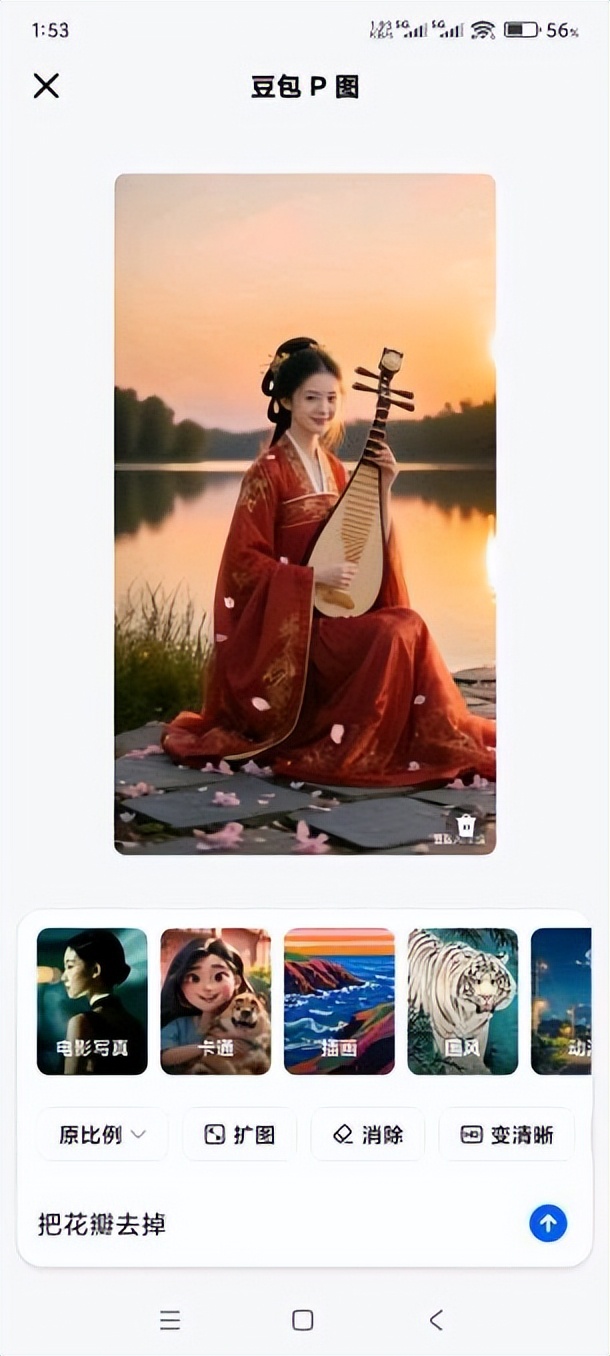Focus the prompt text field
Image resolution: width=610 pixels, height=1356 pixels.
tap(270, 1223)
